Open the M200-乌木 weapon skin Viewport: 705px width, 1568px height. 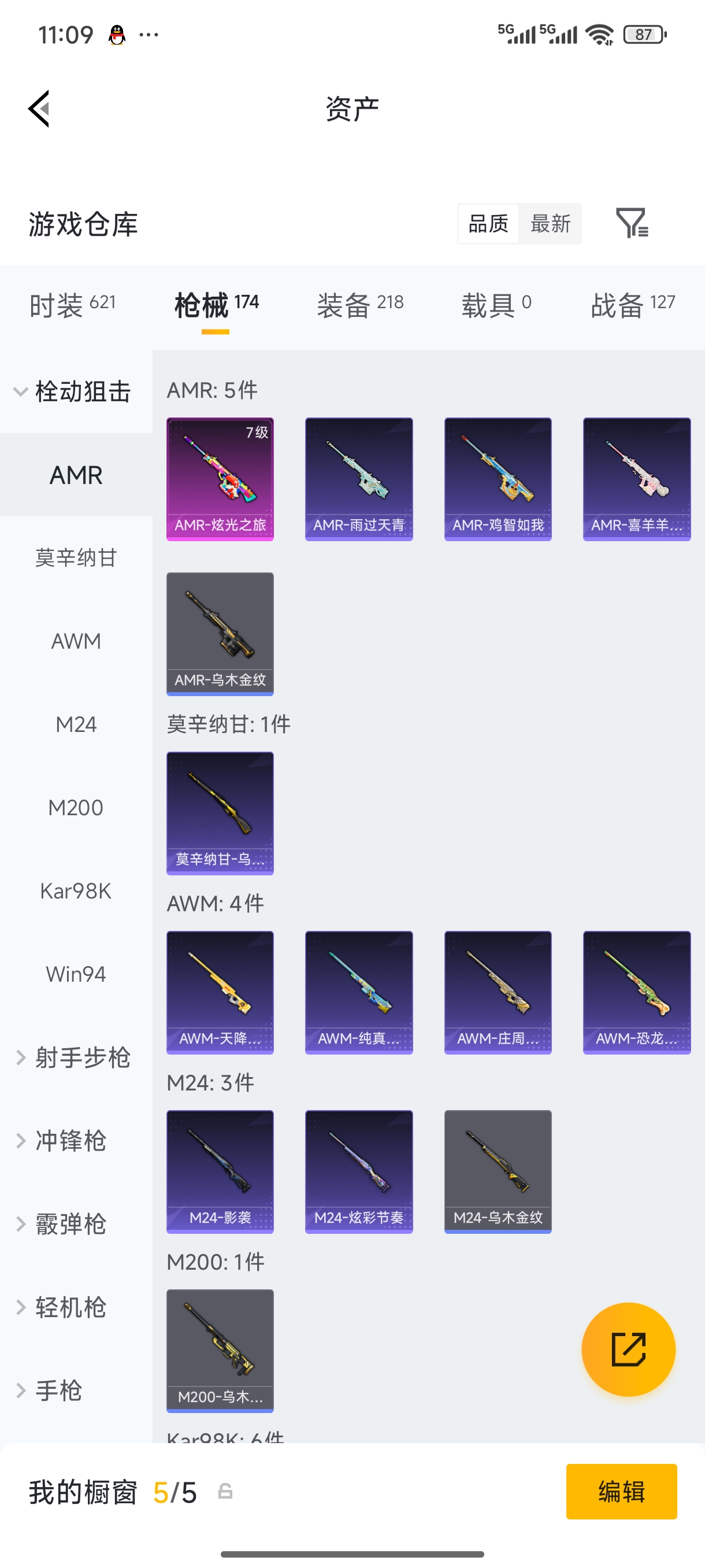[220, 1351]
